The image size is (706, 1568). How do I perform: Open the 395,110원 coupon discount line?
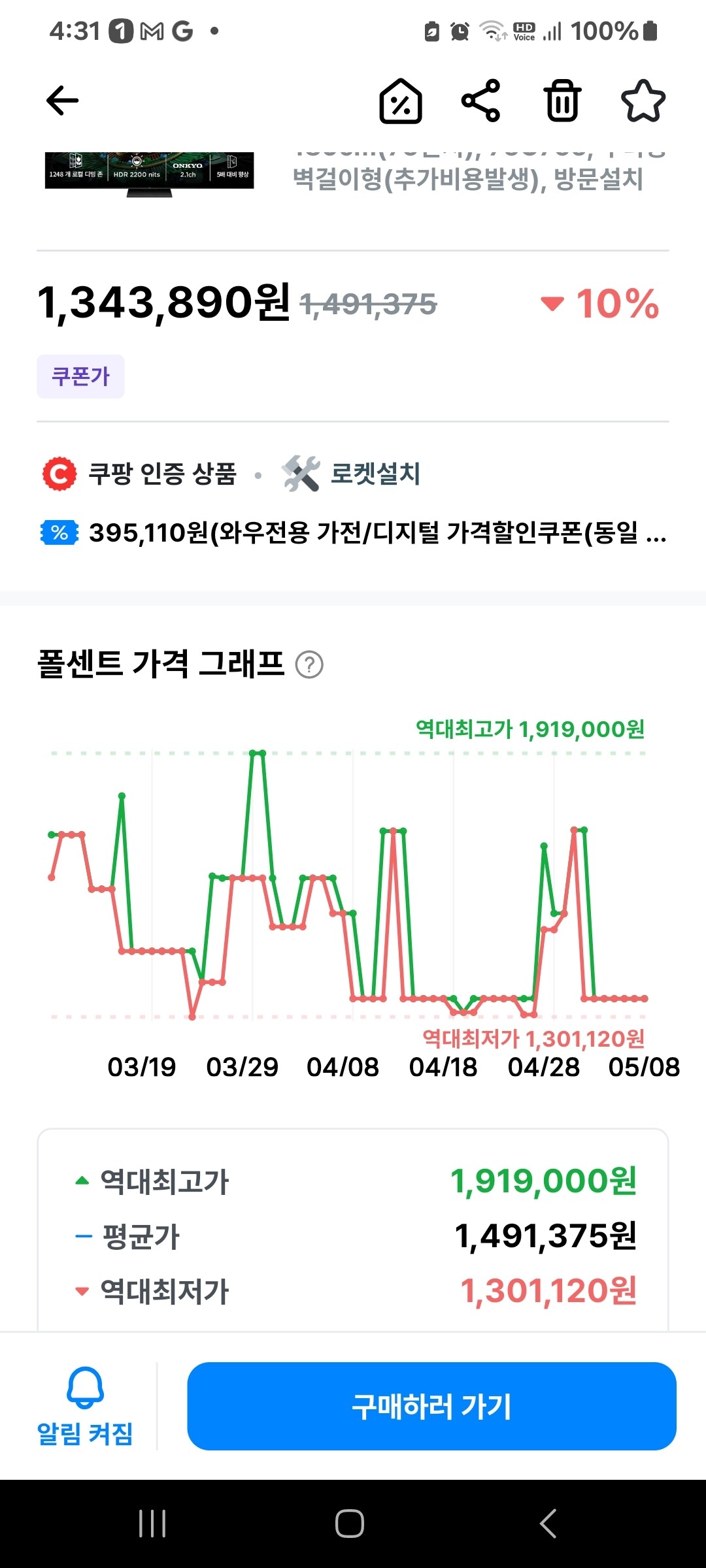pos(353,533)
